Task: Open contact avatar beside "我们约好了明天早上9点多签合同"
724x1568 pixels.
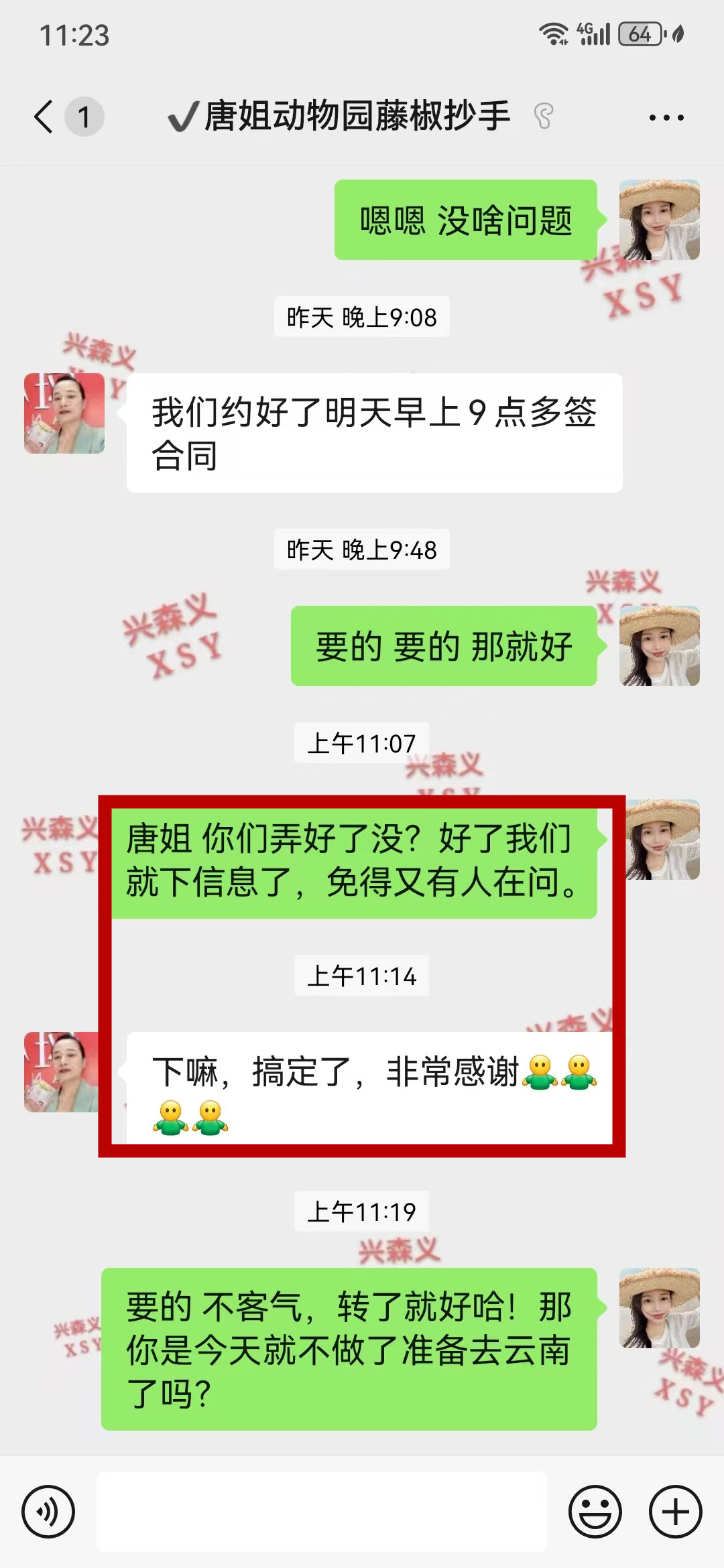Action: tap(64, 413)
